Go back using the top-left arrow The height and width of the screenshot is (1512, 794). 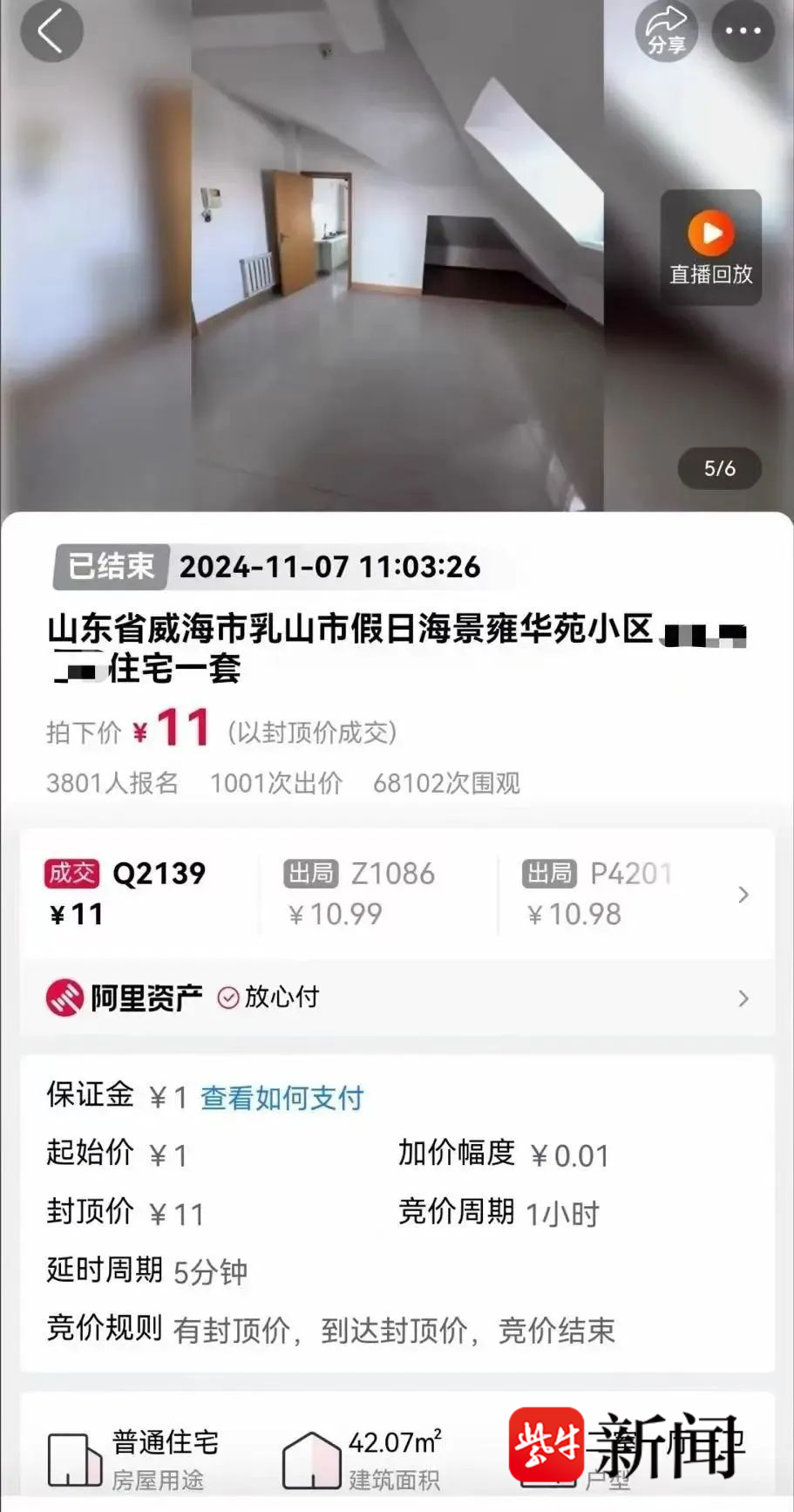click(51, 32)
